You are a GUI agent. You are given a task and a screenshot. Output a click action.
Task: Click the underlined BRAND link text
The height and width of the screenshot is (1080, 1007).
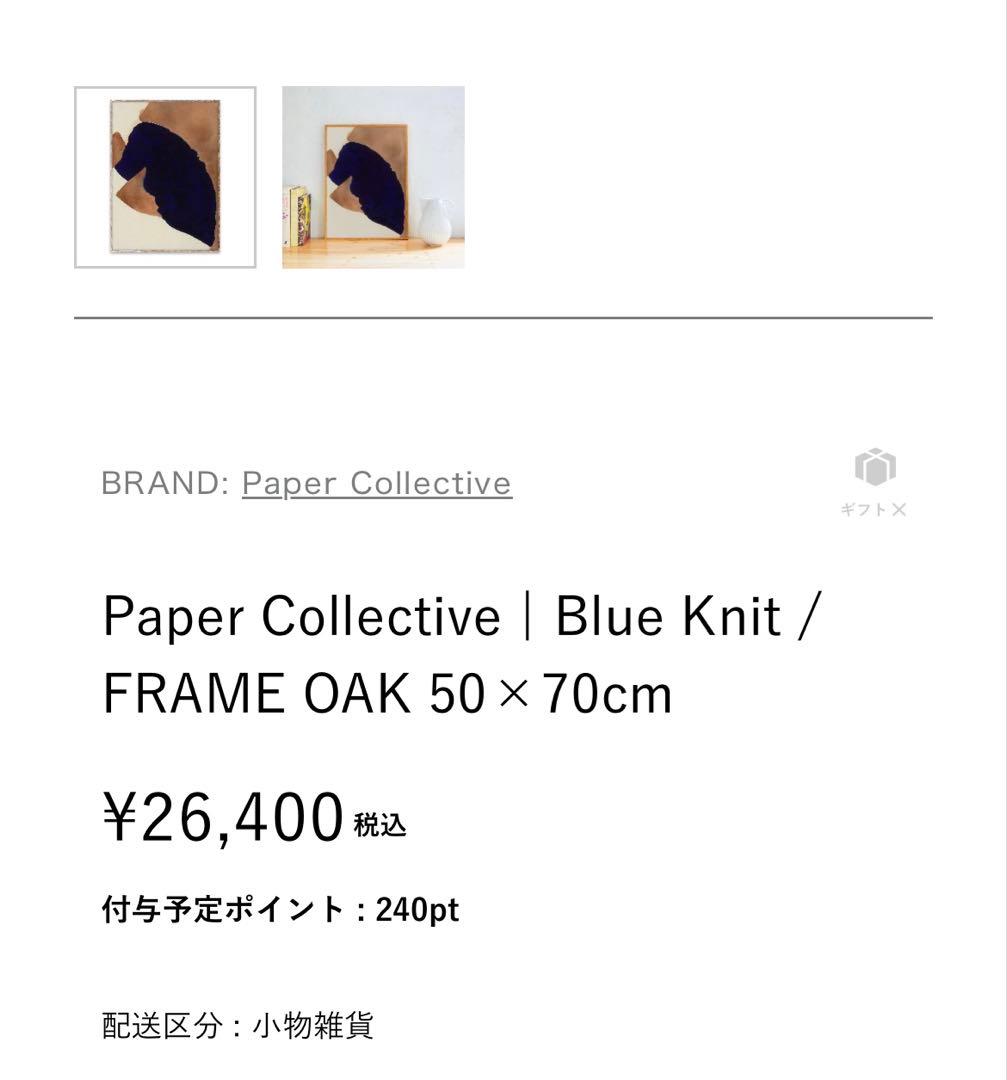[x=376, y=482]
